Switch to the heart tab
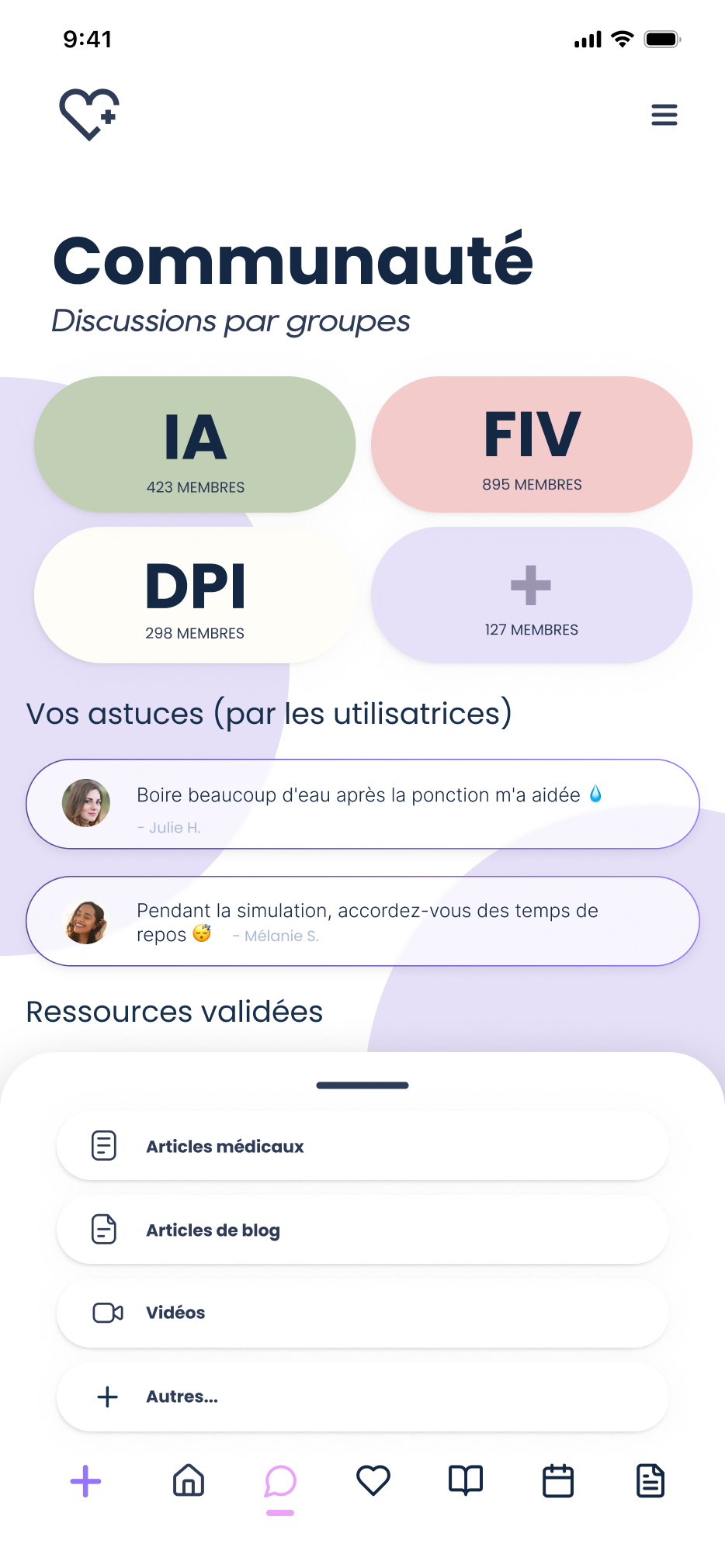 (373, 1480)
